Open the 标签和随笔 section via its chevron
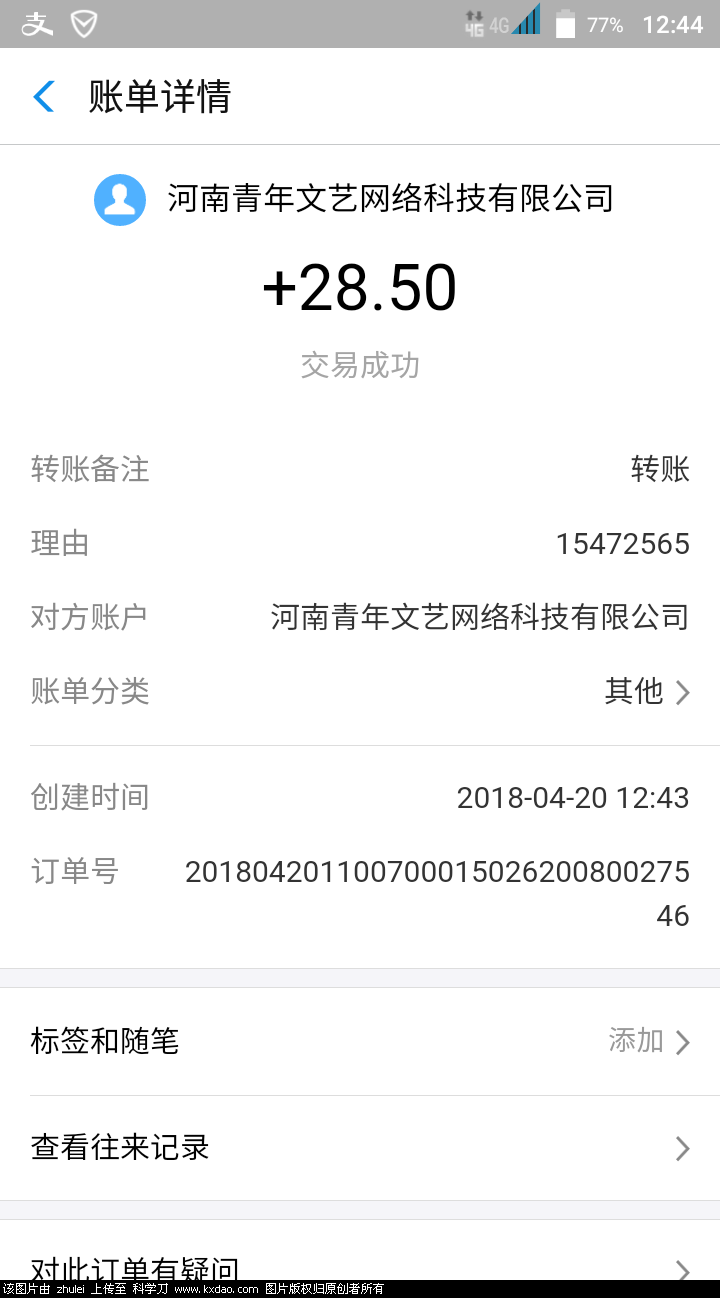Screen dimensions: 720x1298 pyautogui.click(x=685, y=1041)
